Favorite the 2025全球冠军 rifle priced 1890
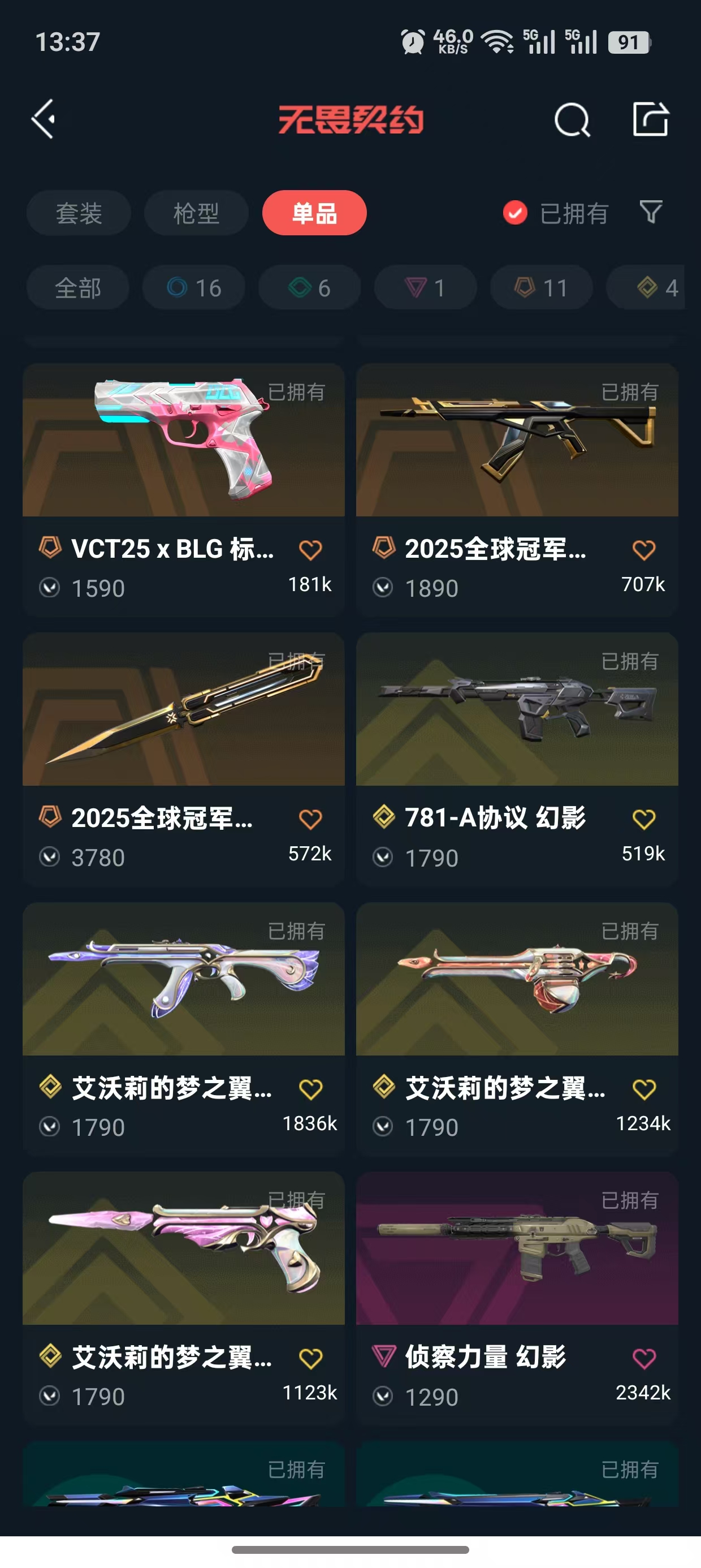Viewport: 701px width, 1568px height. 644,550
